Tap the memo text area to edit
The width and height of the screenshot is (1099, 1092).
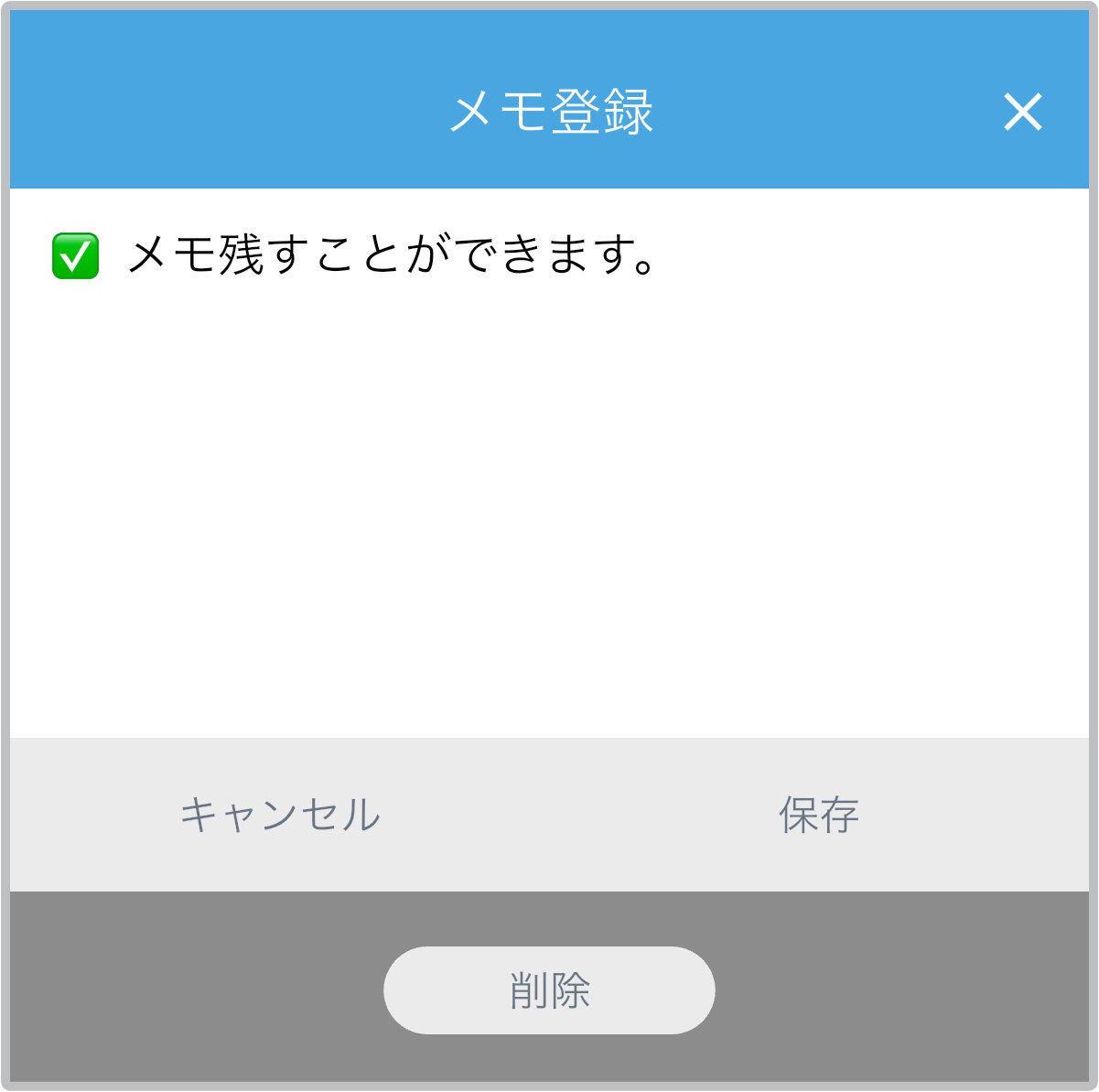549,458
